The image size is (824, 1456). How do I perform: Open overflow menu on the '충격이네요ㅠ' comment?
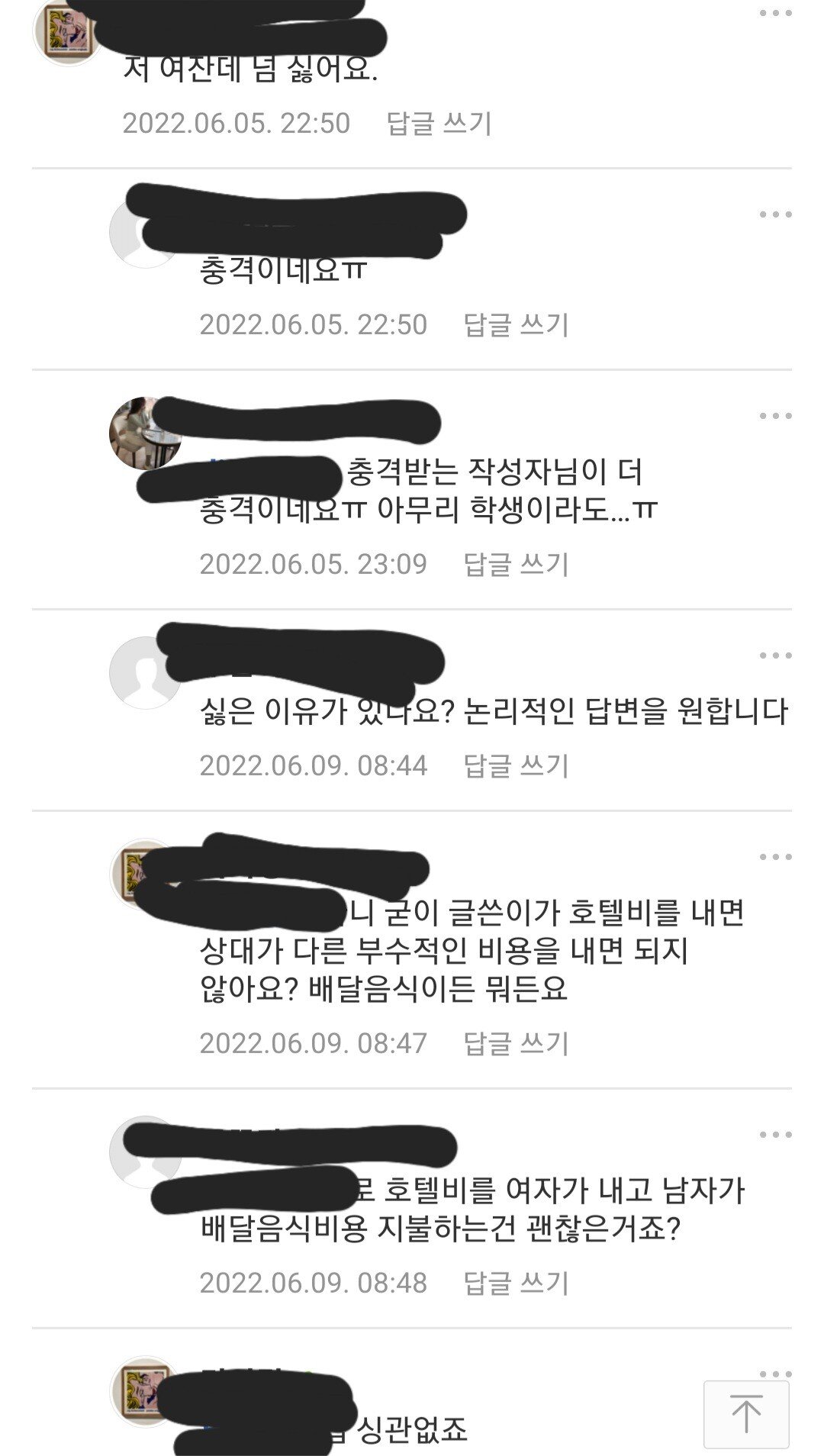(775, 214)
